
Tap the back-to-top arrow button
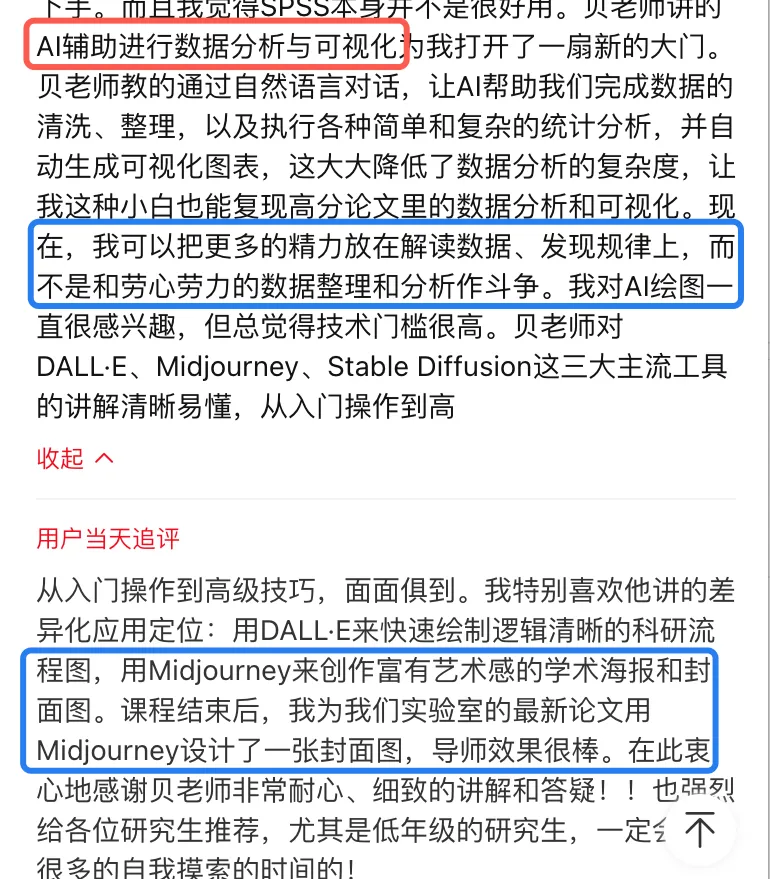(x=699, y=829)
